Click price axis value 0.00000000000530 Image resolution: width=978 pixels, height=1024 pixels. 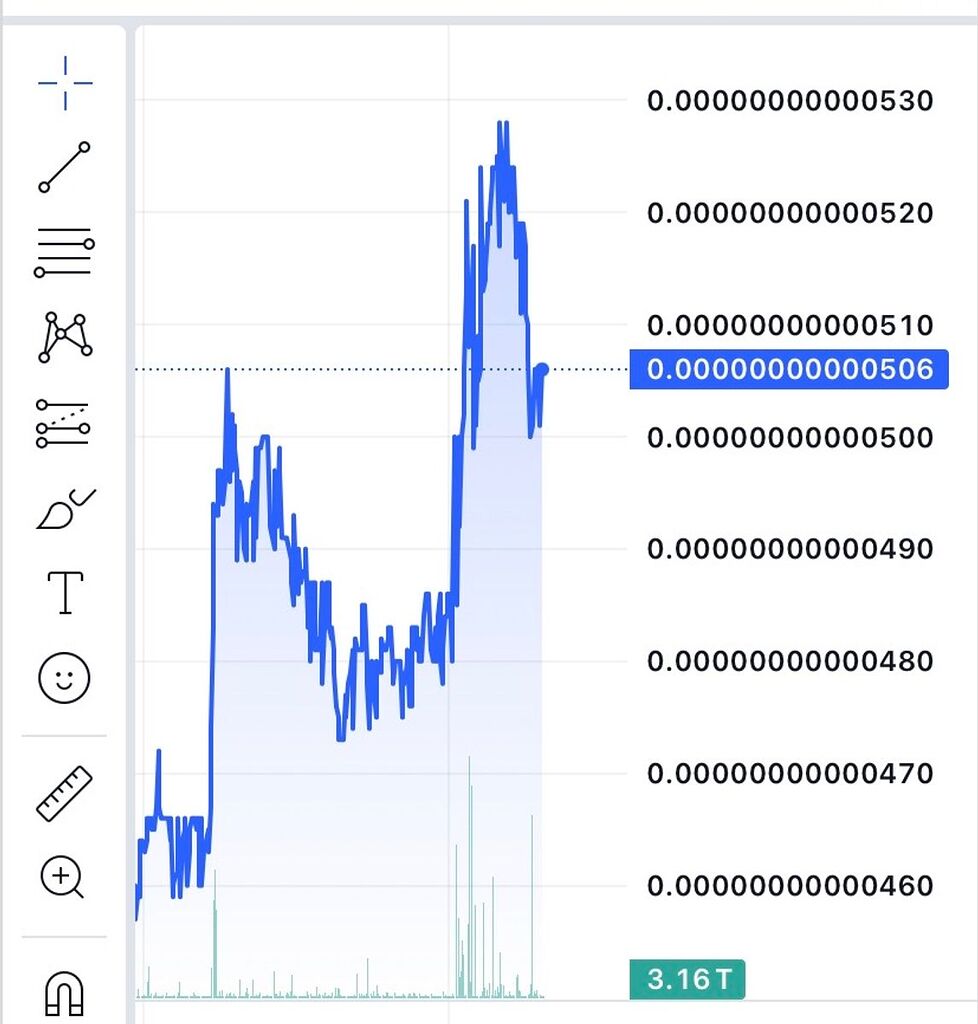coord(790,100)
